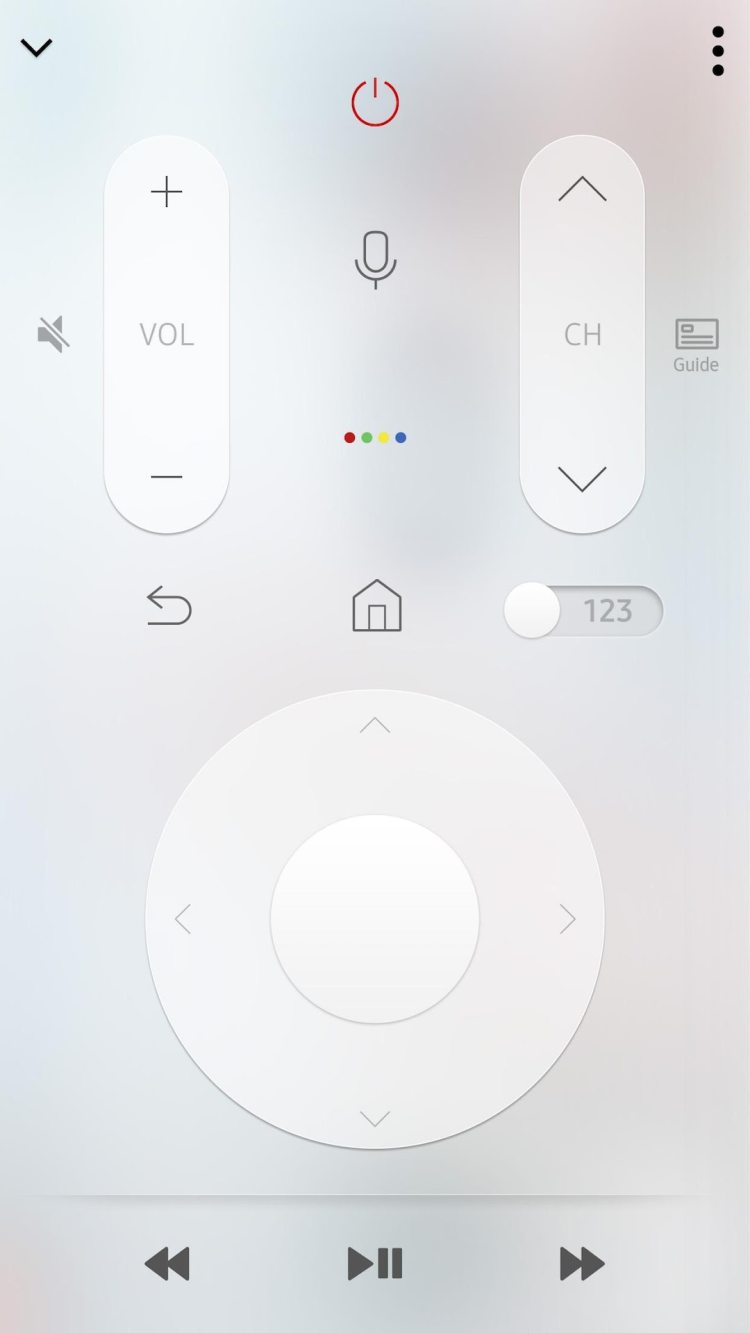Screen dimensions: 750x1333
Task: Go back with the return arrow
Action: tap(169, 606)
